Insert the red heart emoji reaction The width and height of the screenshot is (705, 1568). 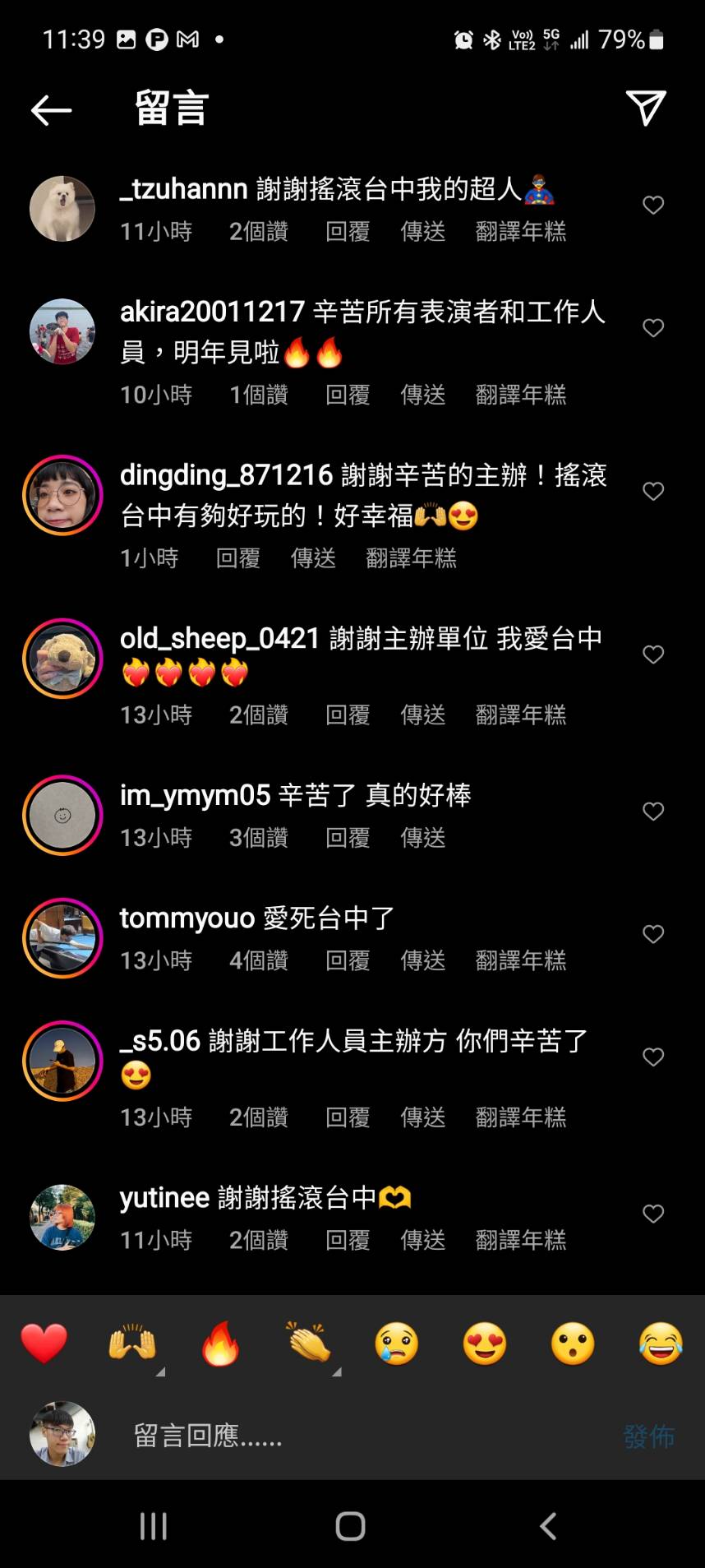[x=44, y=1344]
